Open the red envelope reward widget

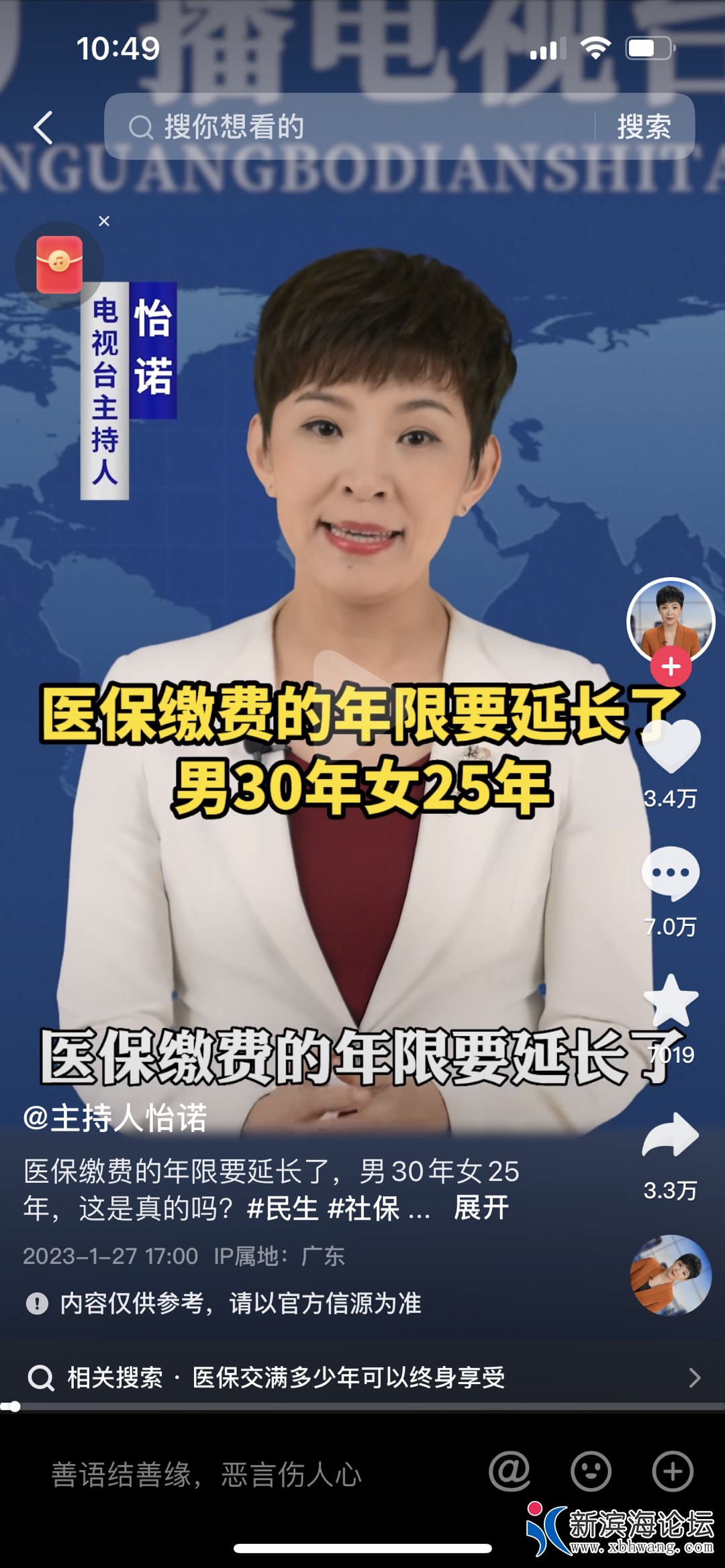(59, 265)
